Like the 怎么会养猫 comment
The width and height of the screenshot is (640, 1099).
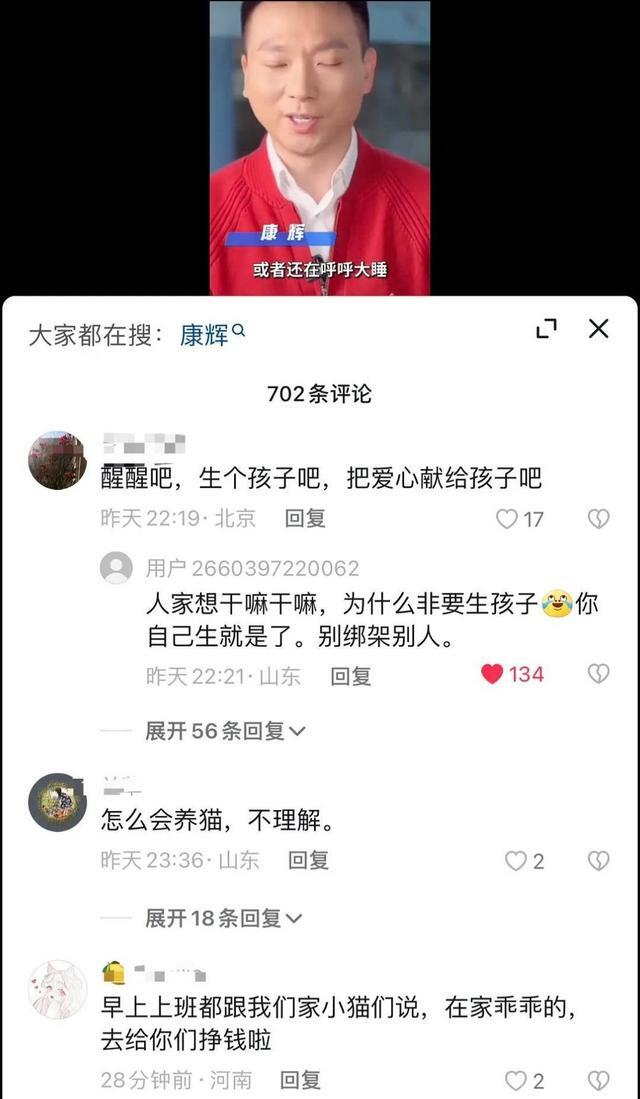click(515, 861)
